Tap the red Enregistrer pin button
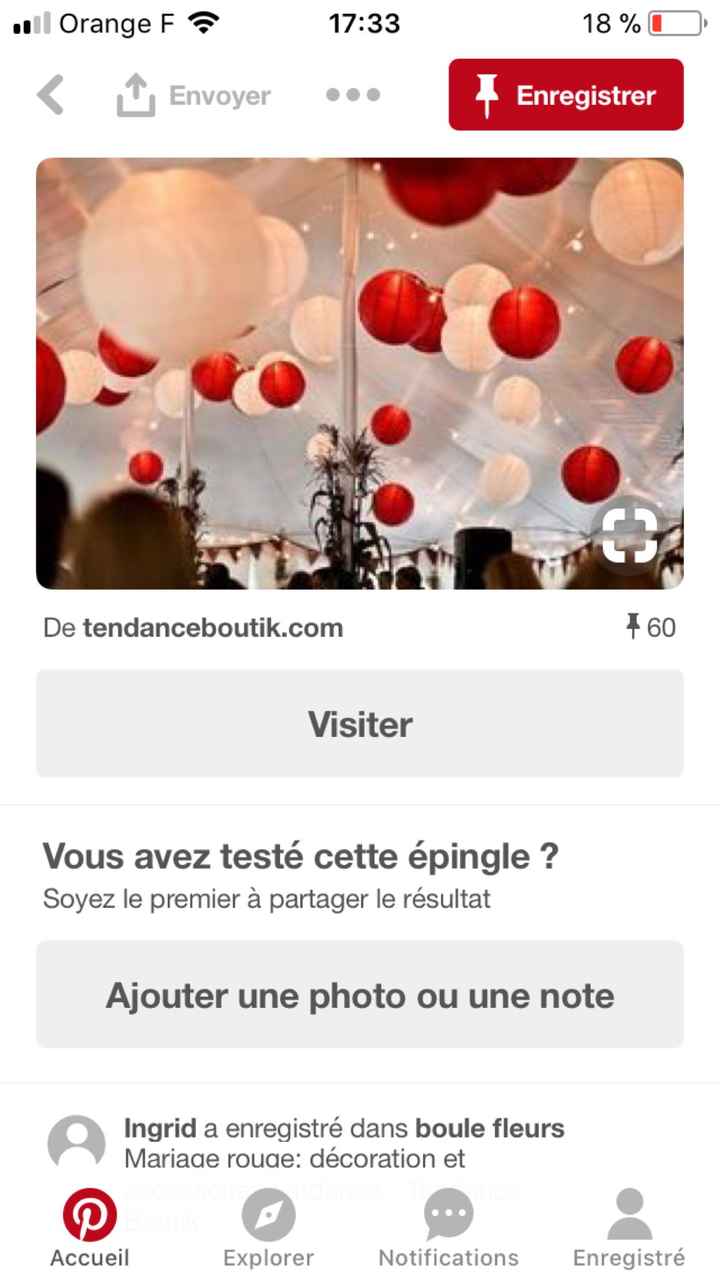Viewport: 720px width, 1277px height. pos(565,95)
